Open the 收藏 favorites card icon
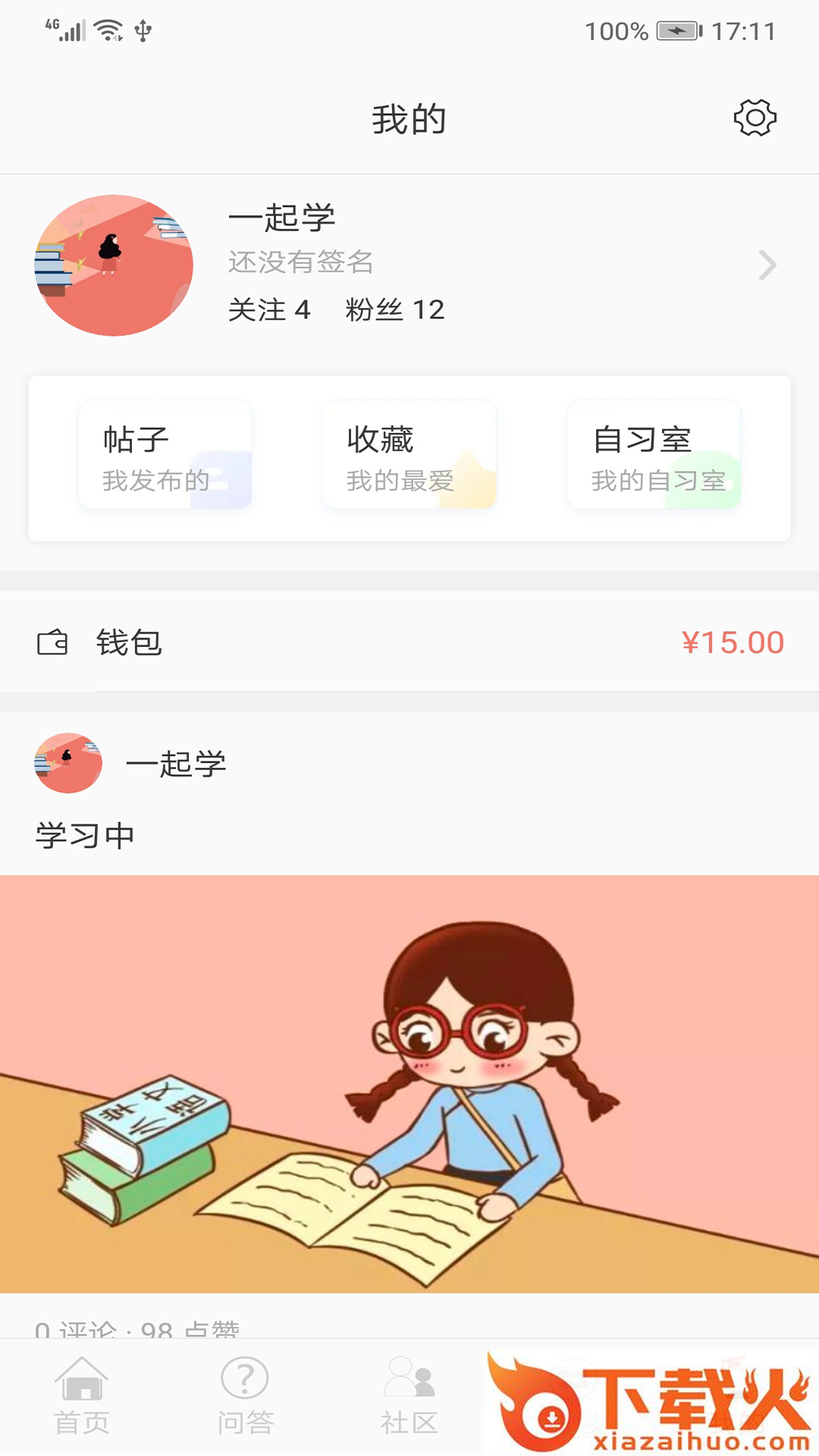819x1456 pixels. point(408,455)
